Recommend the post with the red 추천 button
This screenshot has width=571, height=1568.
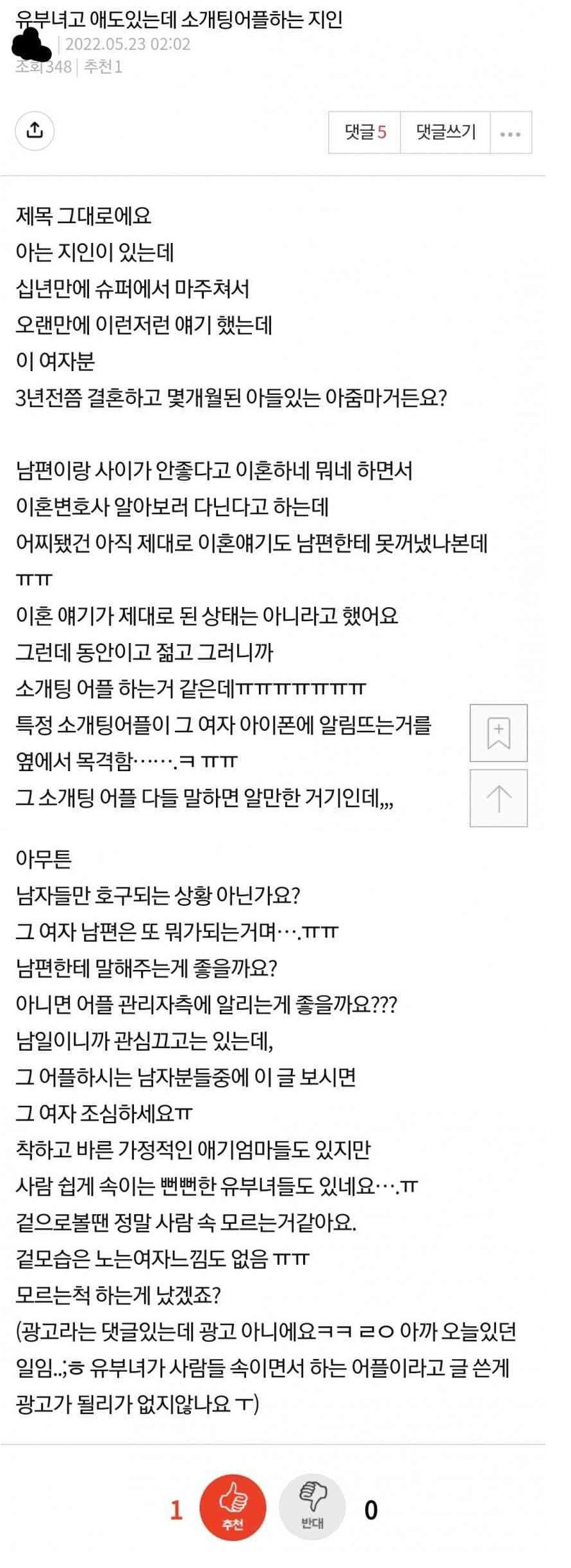click(233, 1508)
